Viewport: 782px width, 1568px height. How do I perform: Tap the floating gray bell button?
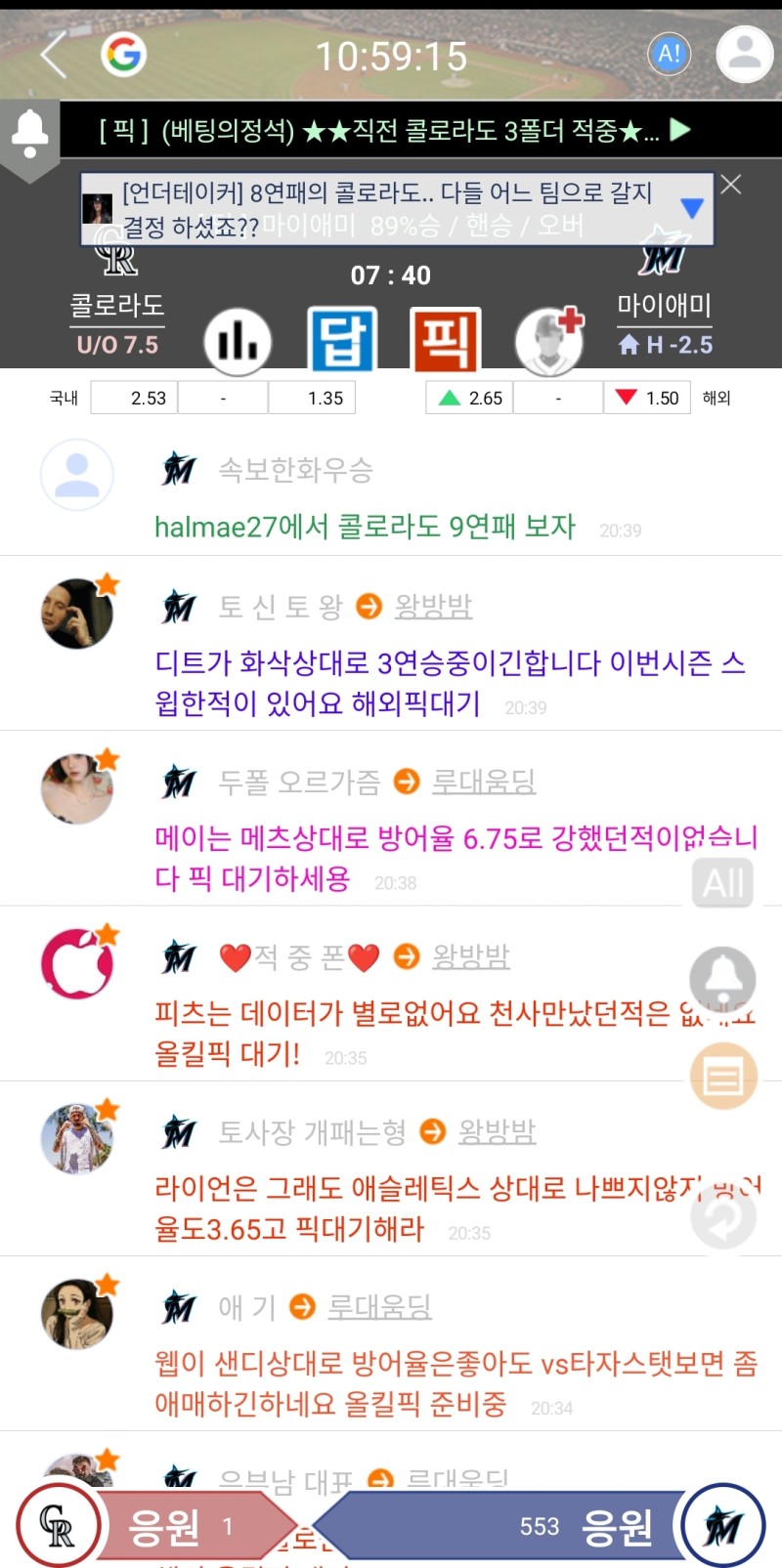point(723,978)
